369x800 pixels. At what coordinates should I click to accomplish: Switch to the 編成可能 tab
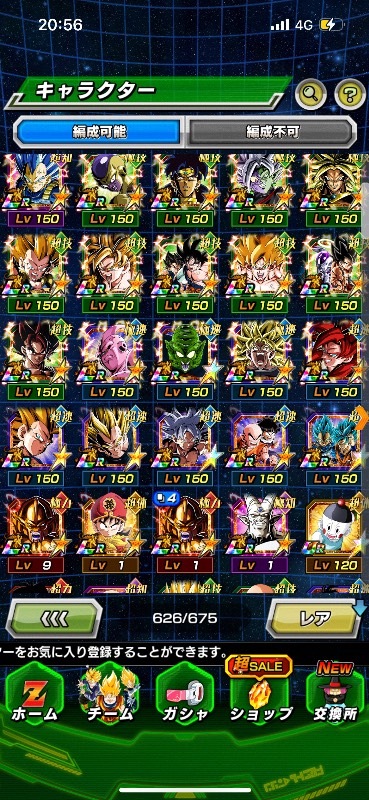pyautogui.click(x=100, y=132)
